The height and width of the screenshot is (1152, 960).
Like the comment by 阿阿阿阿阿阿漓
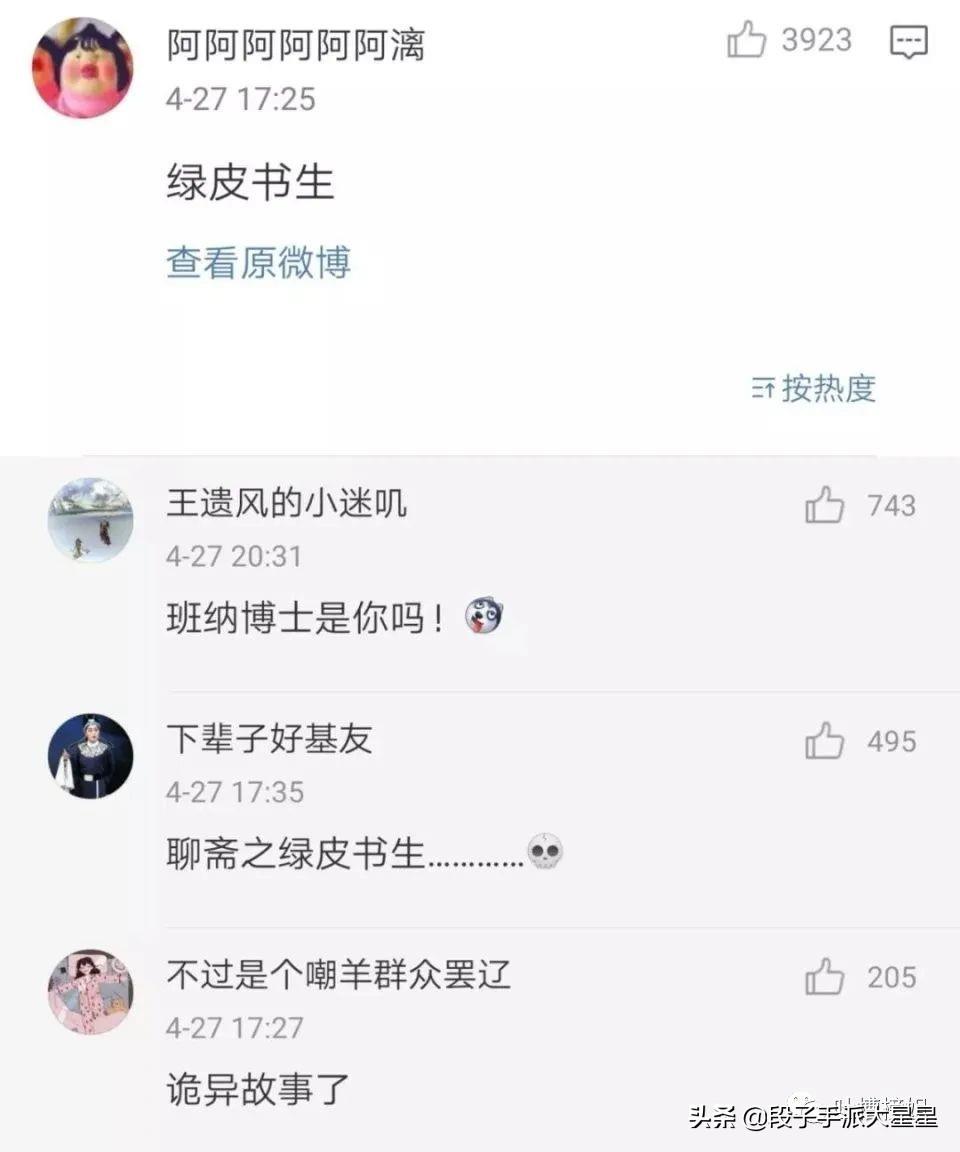[x=747, y=41]
